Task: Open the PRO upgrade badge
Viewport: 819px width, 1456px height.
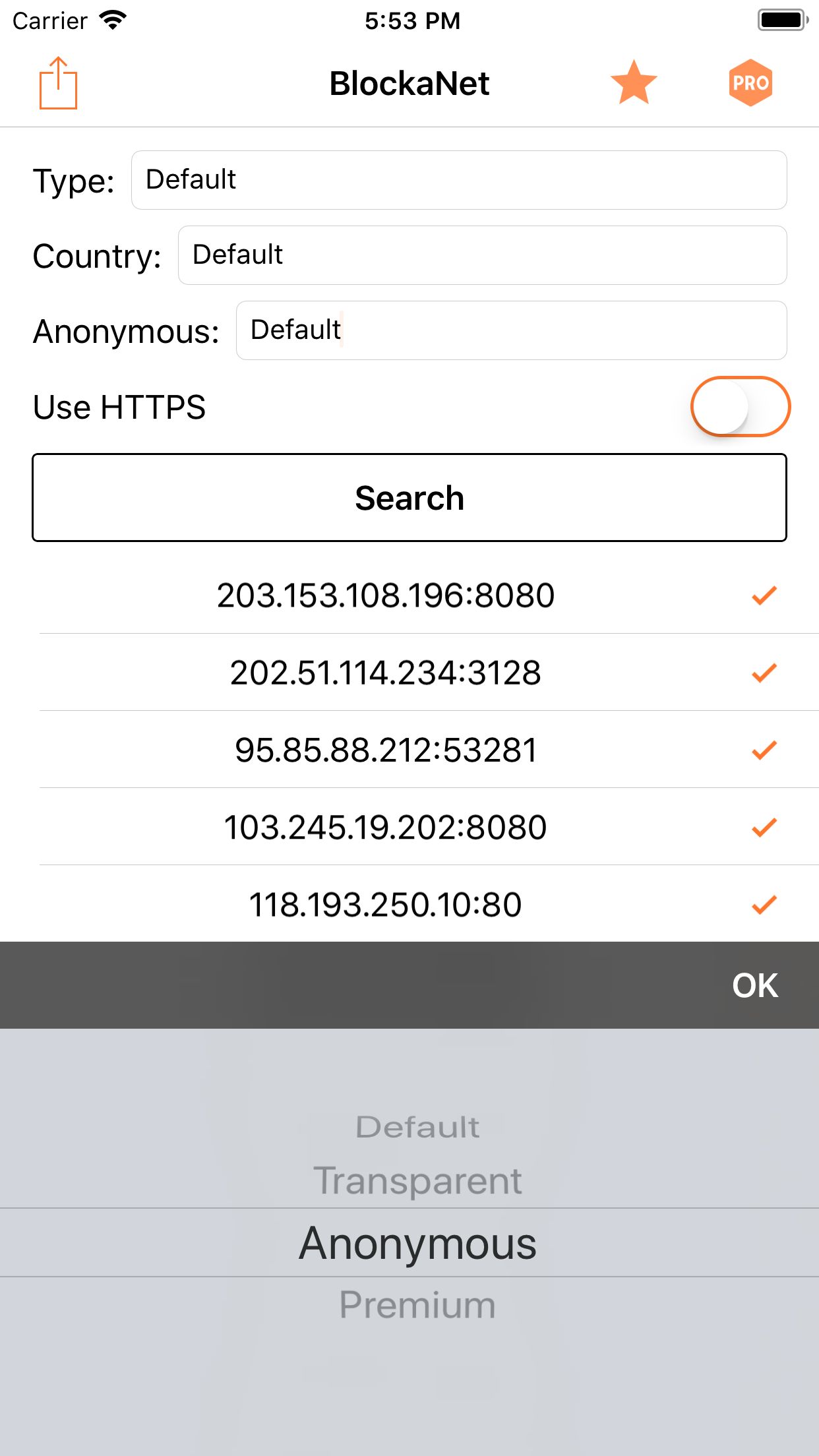Action: 750,83
